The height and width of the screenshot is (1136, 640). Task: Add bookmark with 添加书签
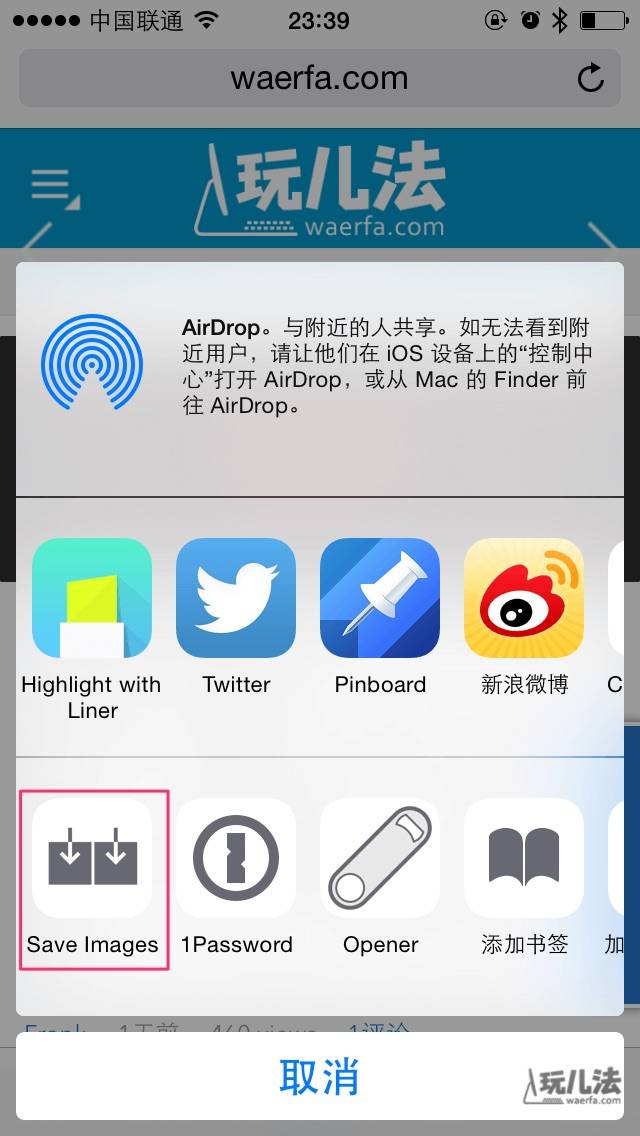(524, 859)
